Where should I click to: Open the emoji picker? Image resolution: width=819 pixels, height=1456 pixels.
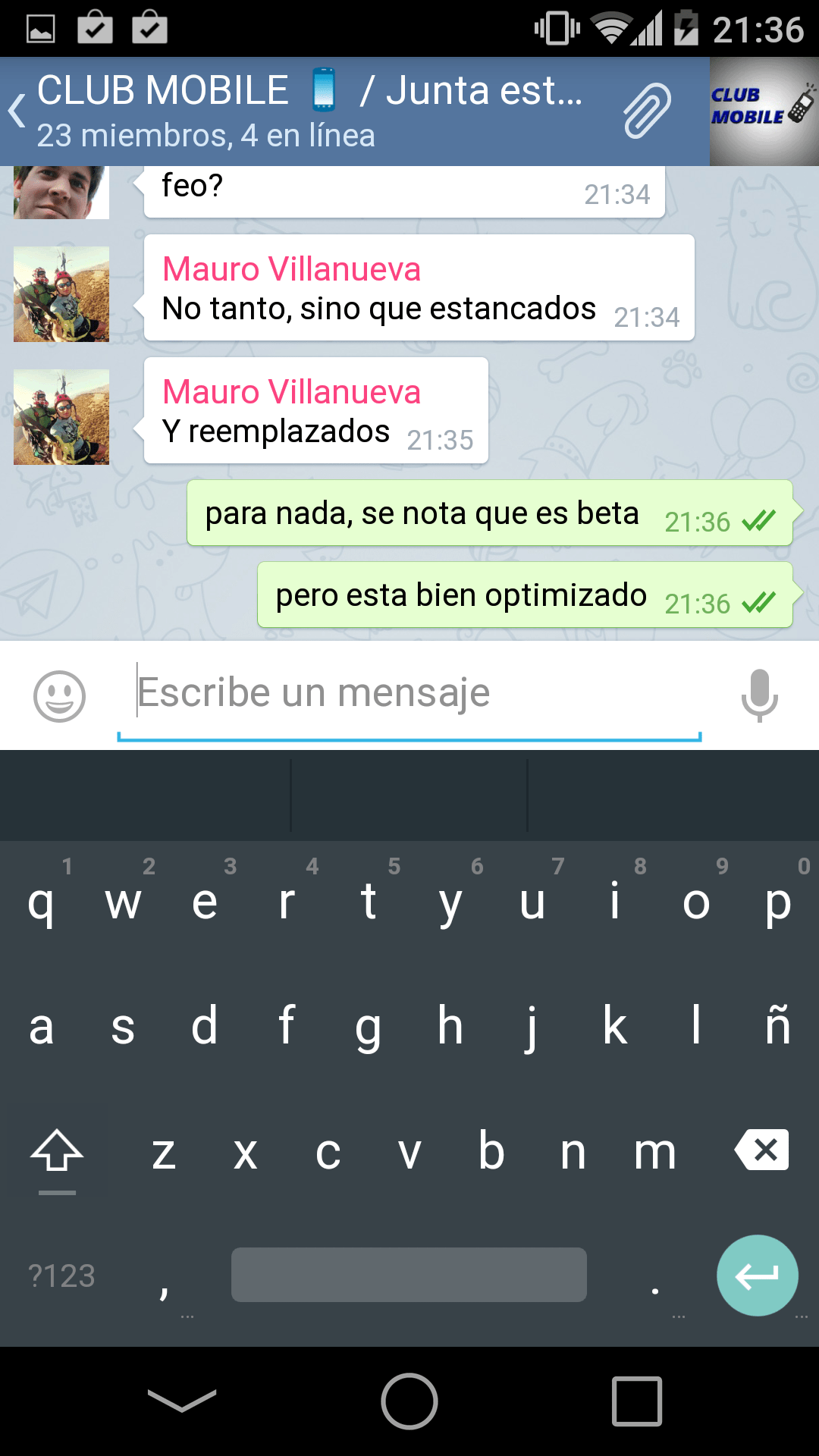(x=59, y=696)
